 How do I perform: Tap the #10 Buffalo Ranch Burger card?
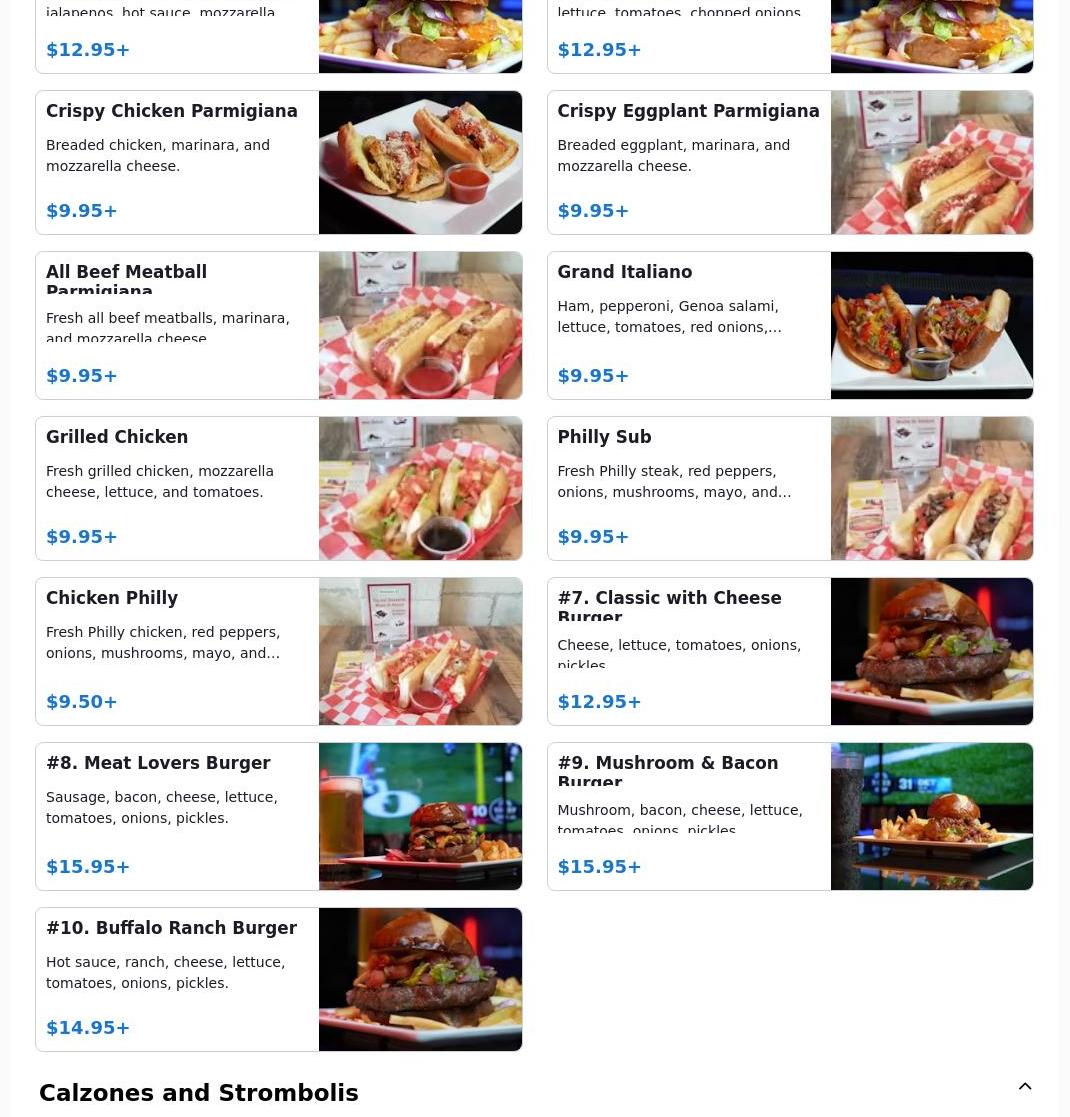click(278, 979)
